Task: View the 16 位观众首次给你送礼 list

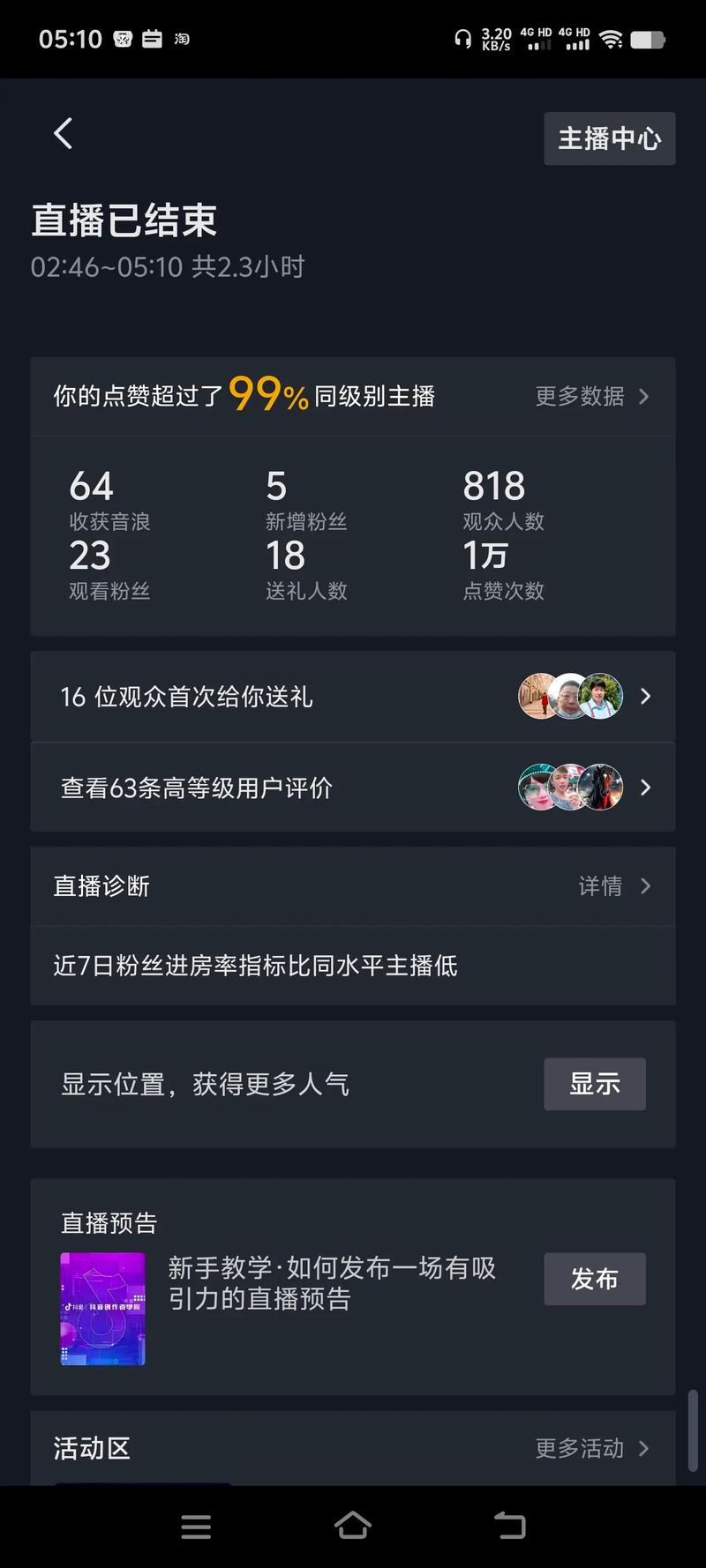Action: pyautogui.click(x=265, y=697)
